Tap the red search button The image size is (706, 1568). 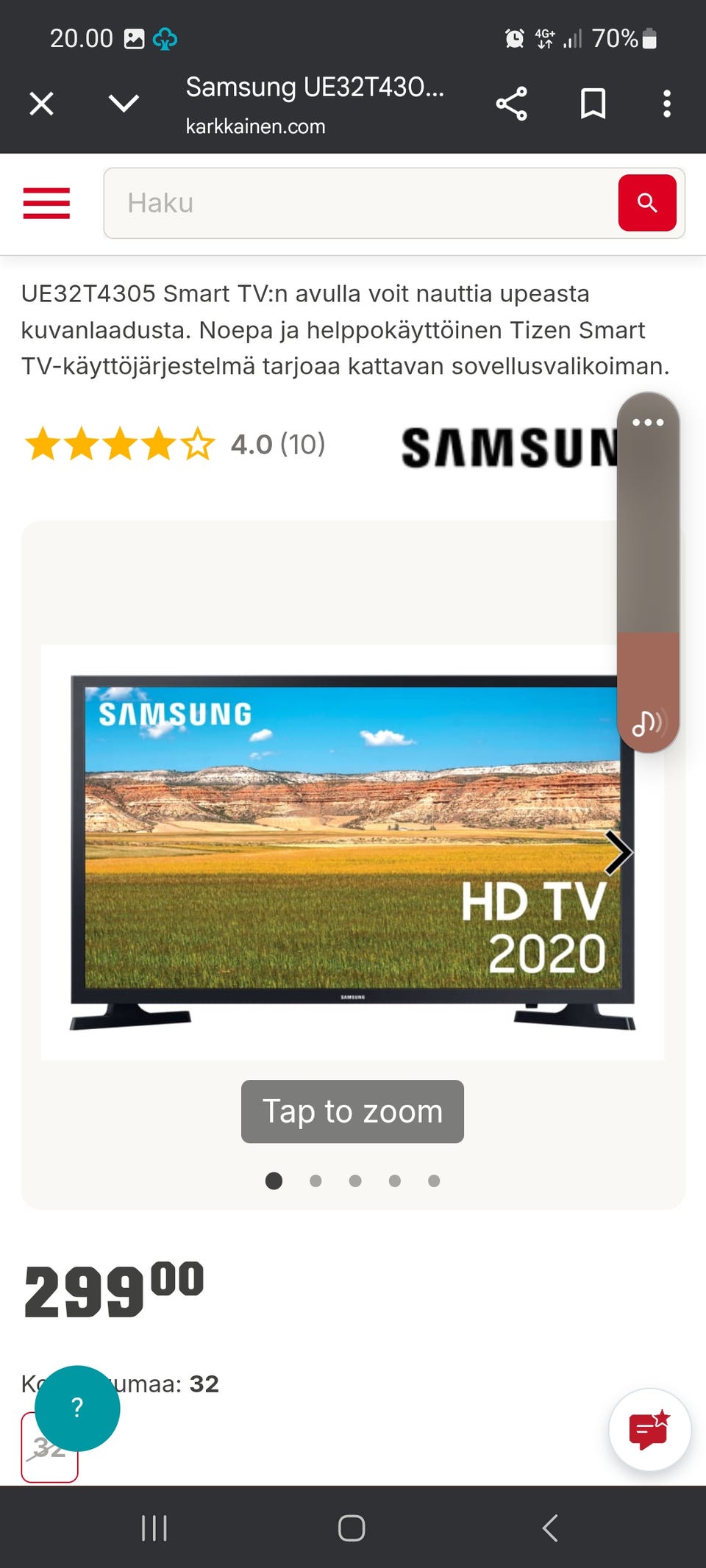[x=647, y=203]
